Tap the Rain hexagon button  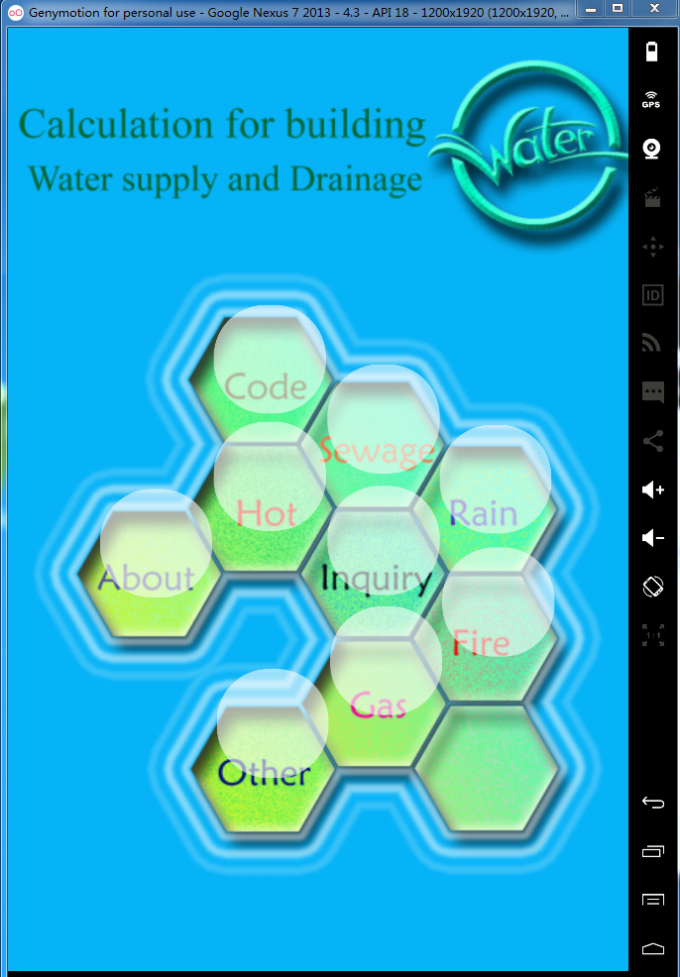pyautogui.click(x=484, y=512)
